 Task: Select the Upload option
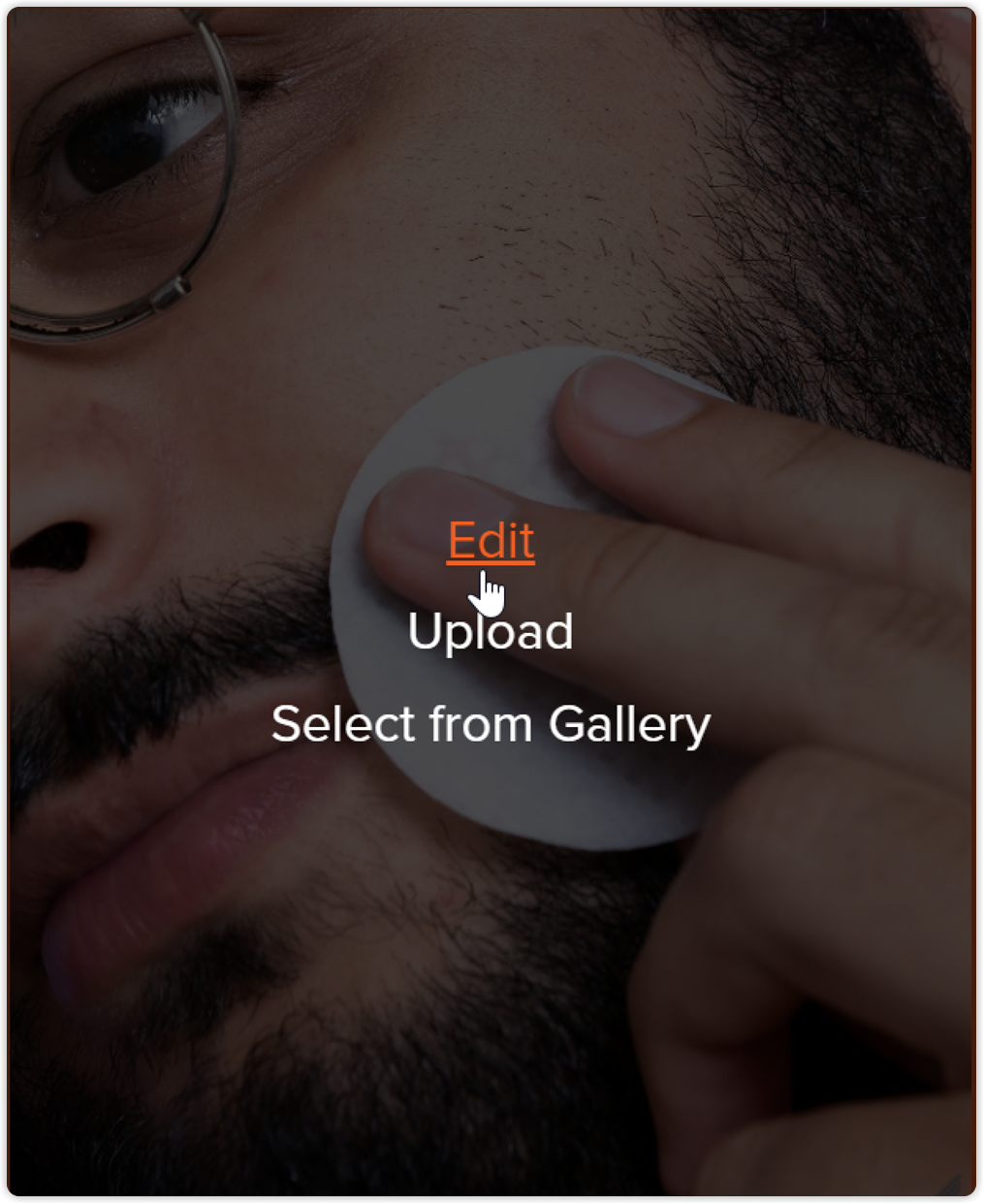(x=491, y=632)
